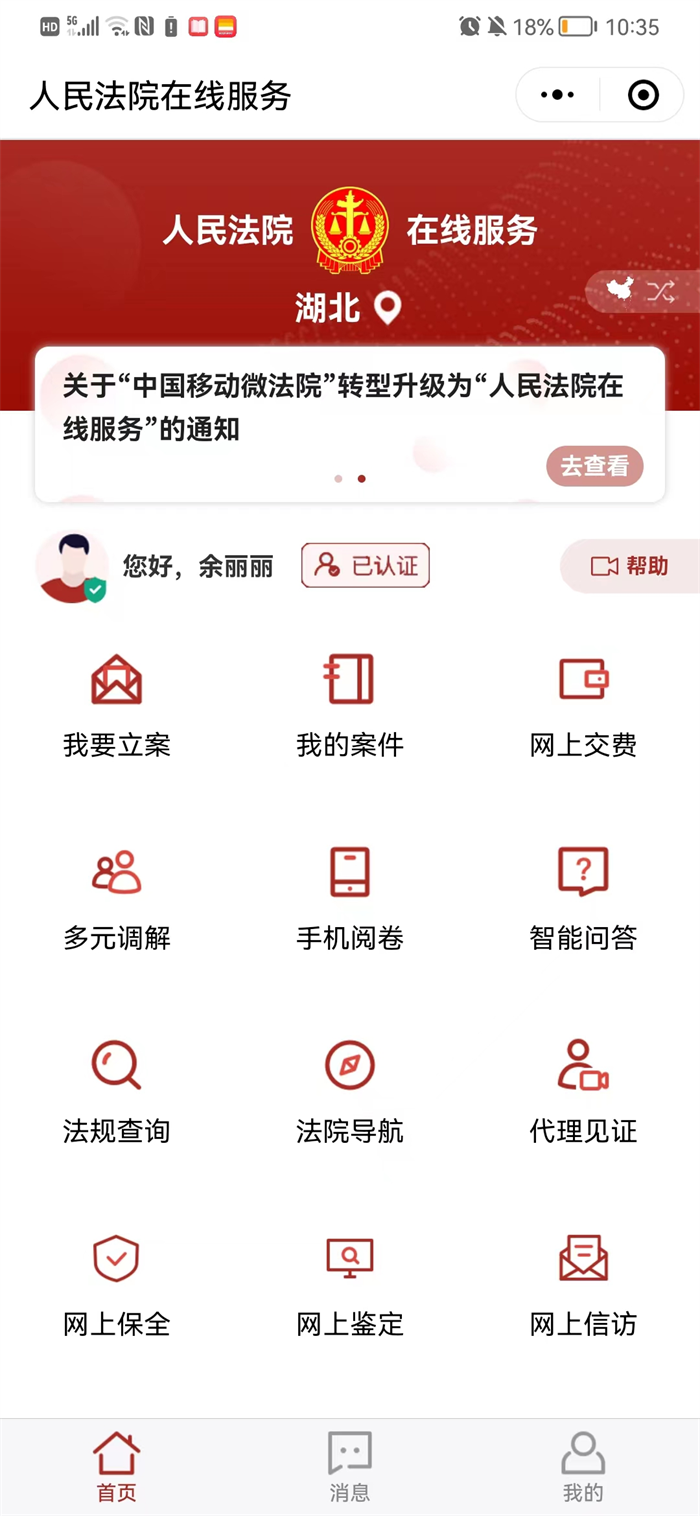The width and height of the screenshot is (700, 1516).
Task: Close the mini program via the circle icon
Action: 643,96
